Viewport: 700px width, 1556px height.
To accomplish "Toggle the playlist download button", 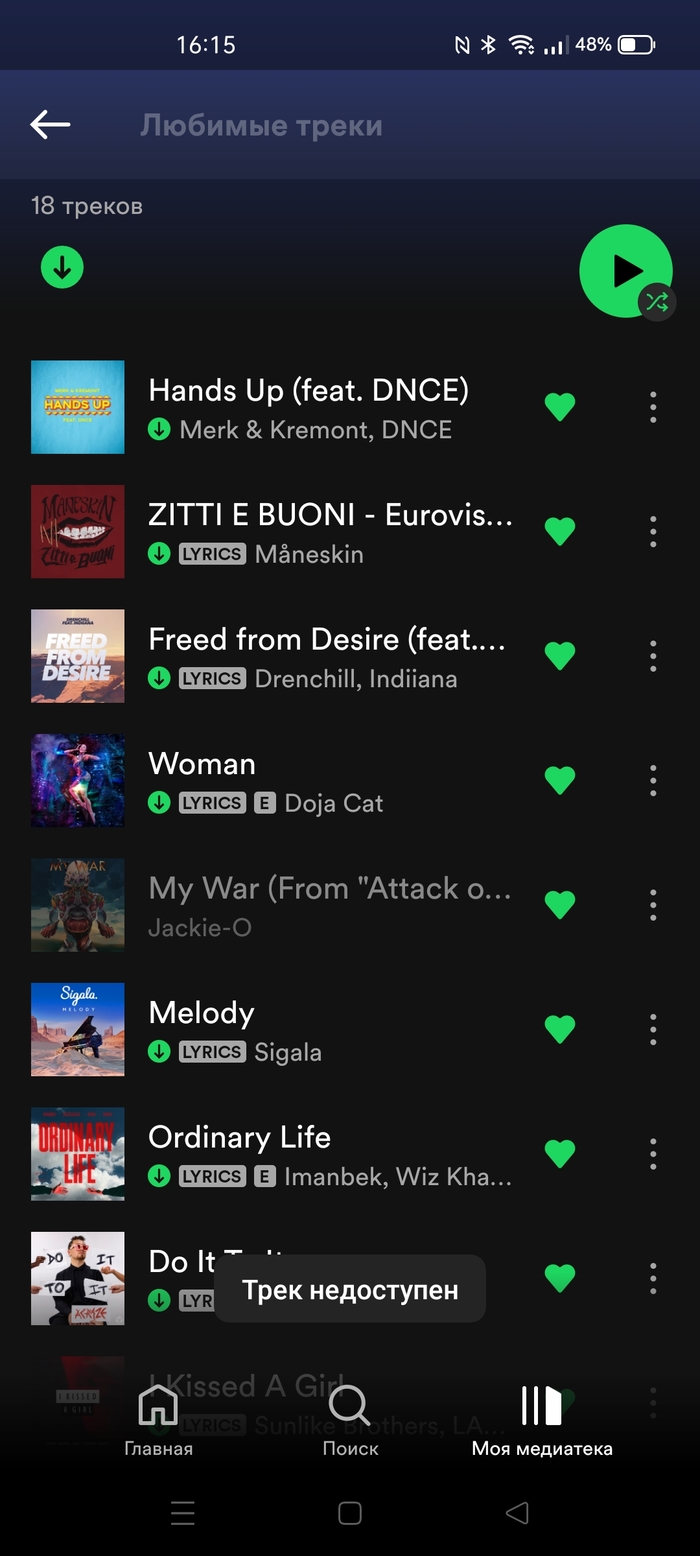I will coord(62,268).
